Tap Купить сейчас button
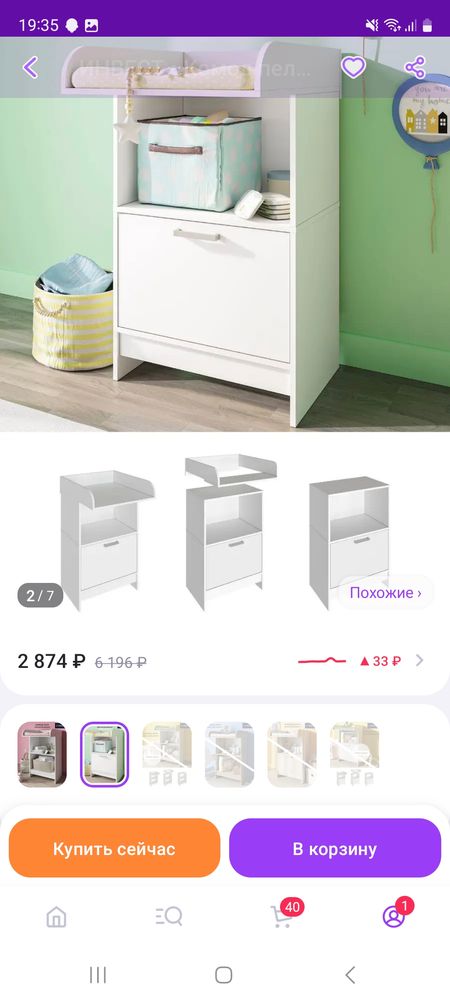 pos(114,849)
